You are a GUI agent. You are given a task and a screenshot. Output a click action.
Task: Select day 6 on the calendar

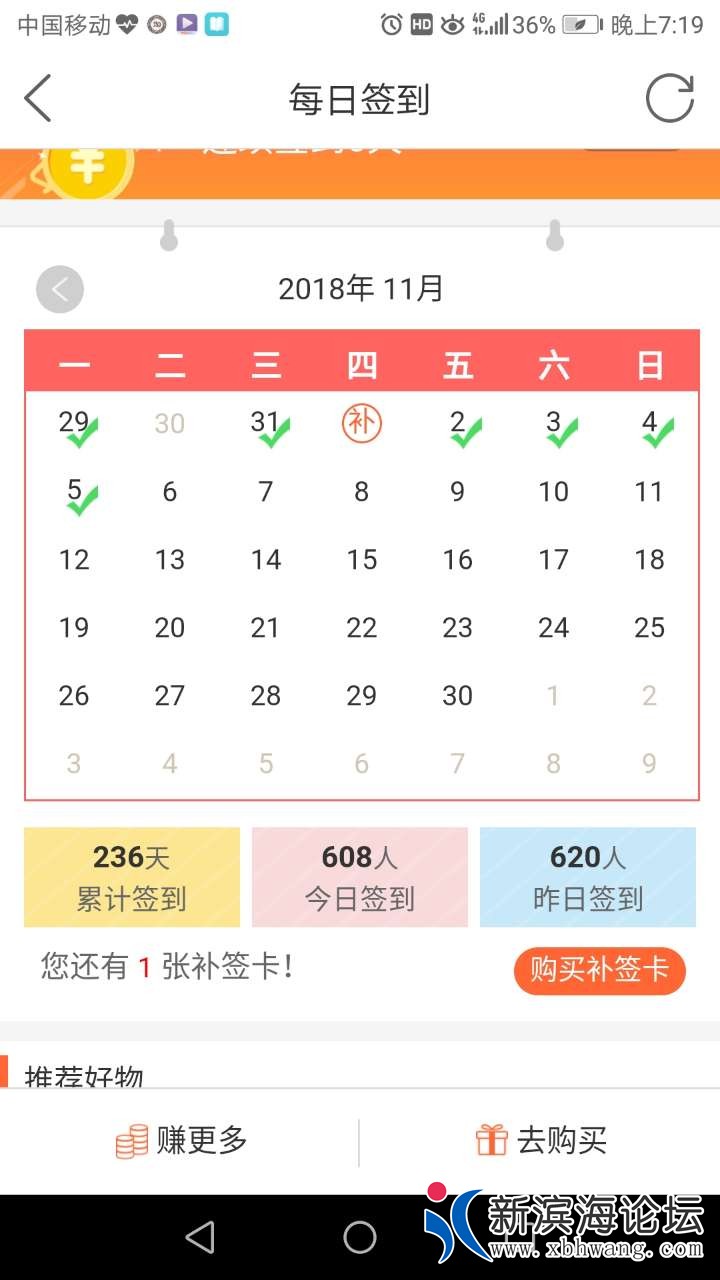point(169,492)
